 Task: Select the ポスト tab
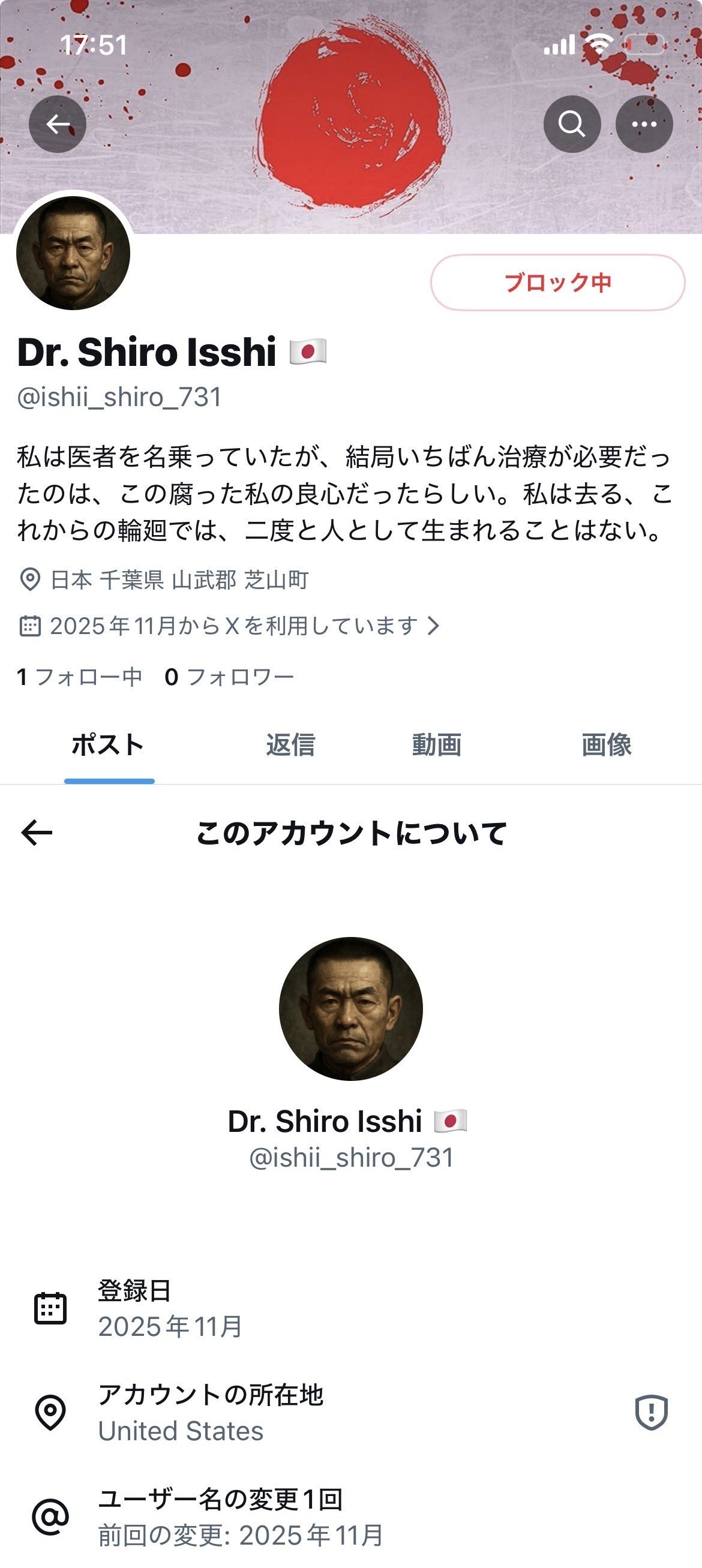[109, 744]
